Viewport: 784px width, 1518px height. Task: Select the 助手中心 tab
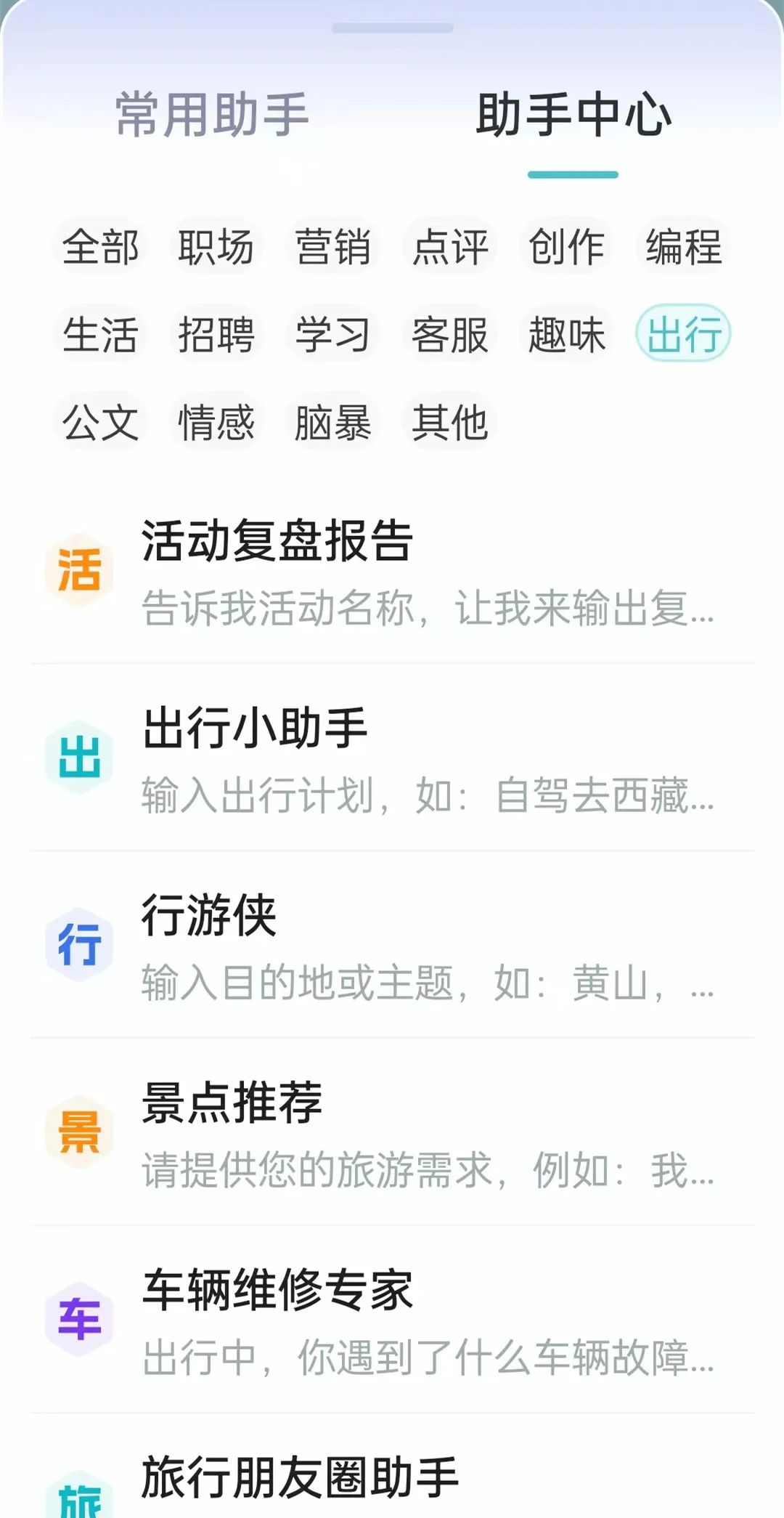(573, 115)
